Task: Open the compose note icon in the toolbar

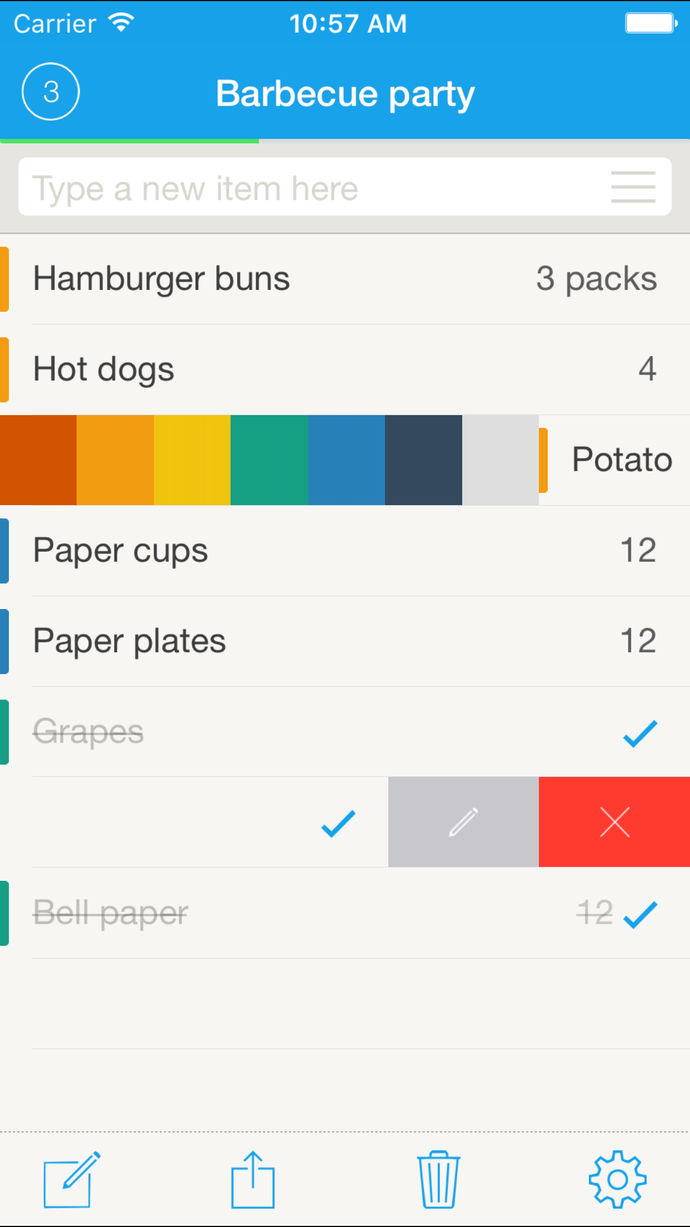Action: tap(72, 1180)
